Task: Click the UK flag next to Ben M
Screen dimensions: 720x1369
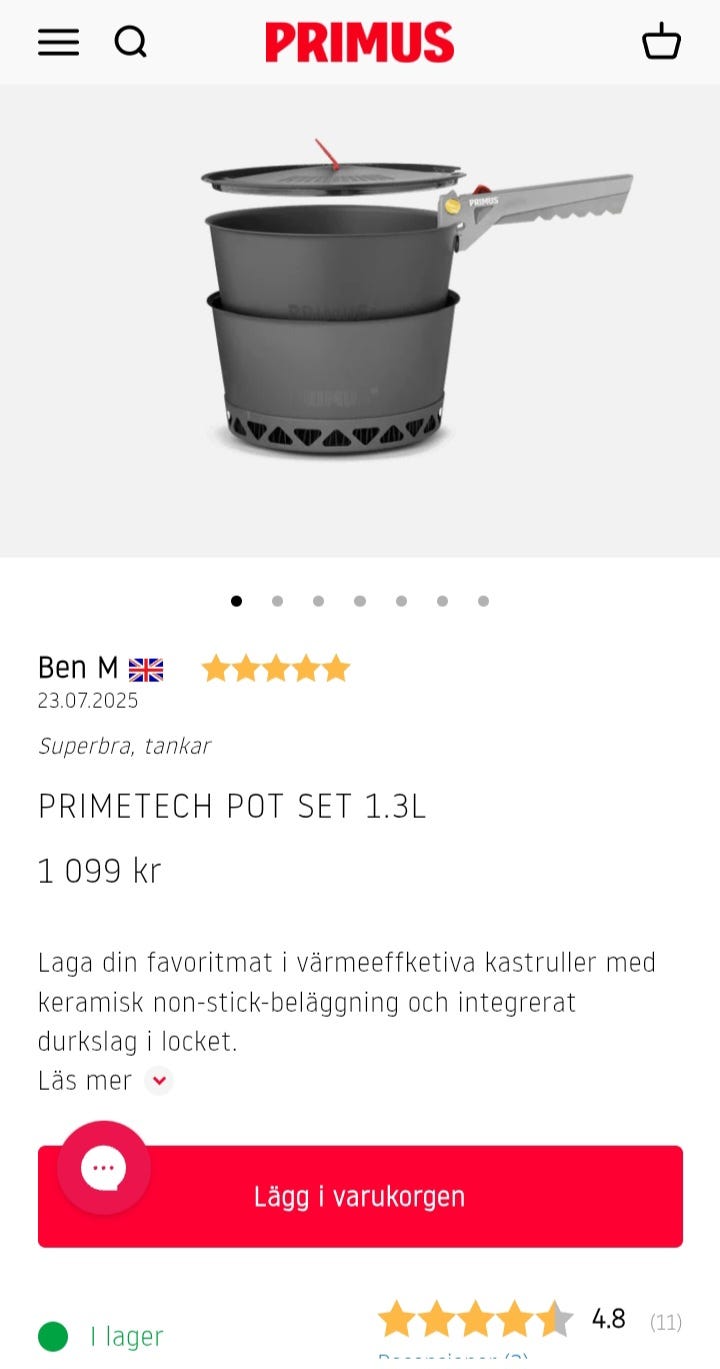Action: click(145, 667)
